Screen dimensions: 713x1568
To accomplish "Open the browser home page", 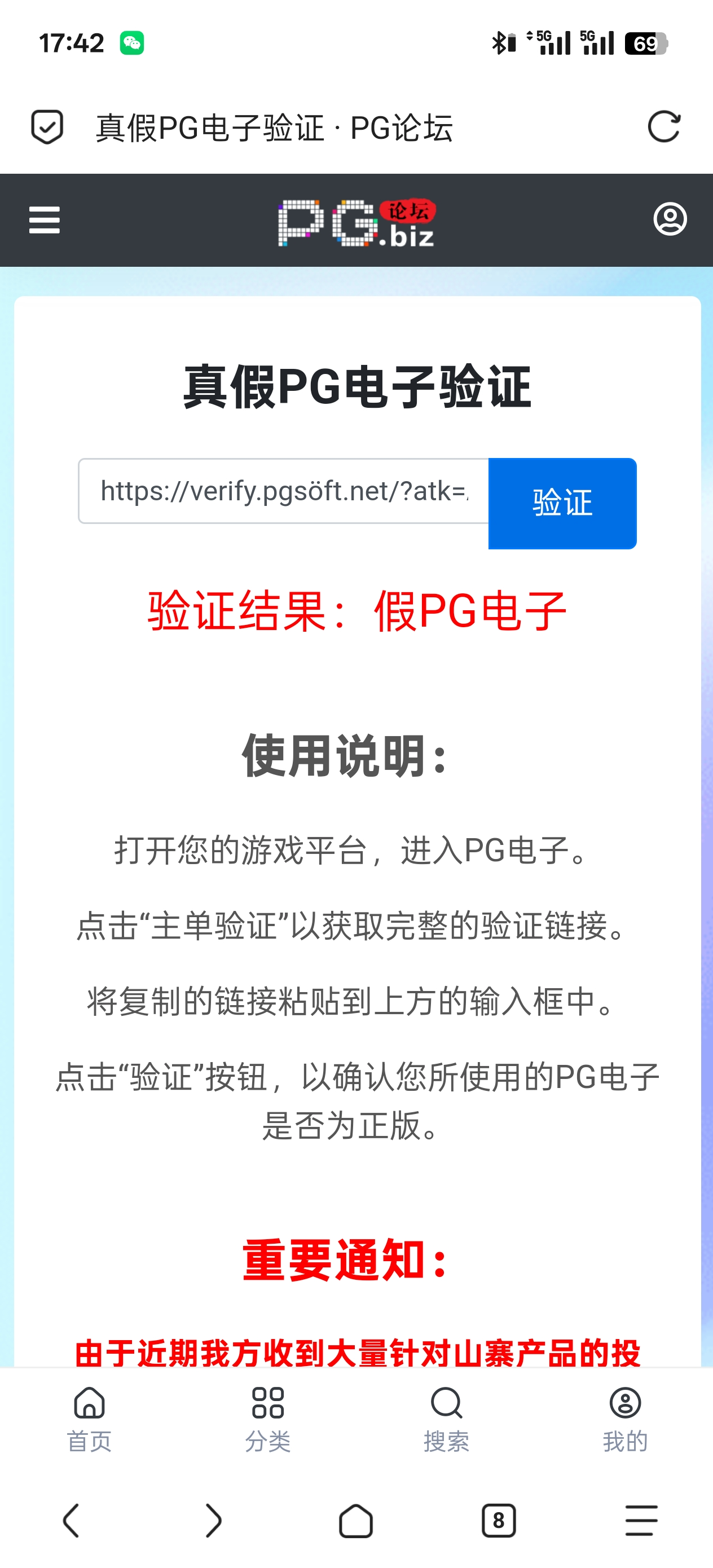I will click(x=355, y=1521).
